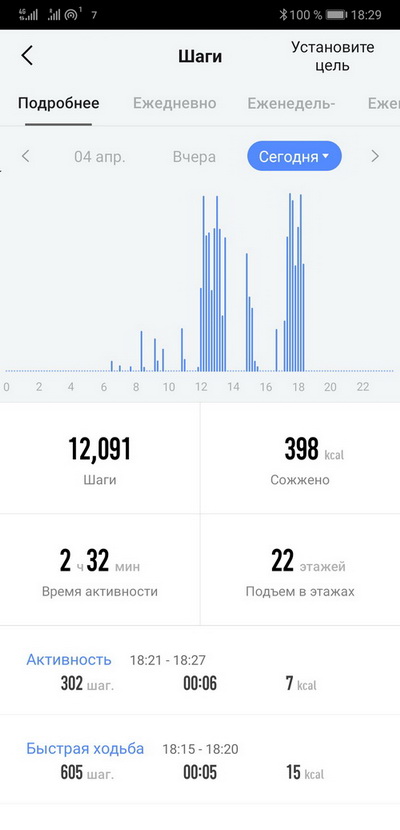Select the 04 апр. date
This screenshot has height=830, width=400.
[x=99, y=157]
